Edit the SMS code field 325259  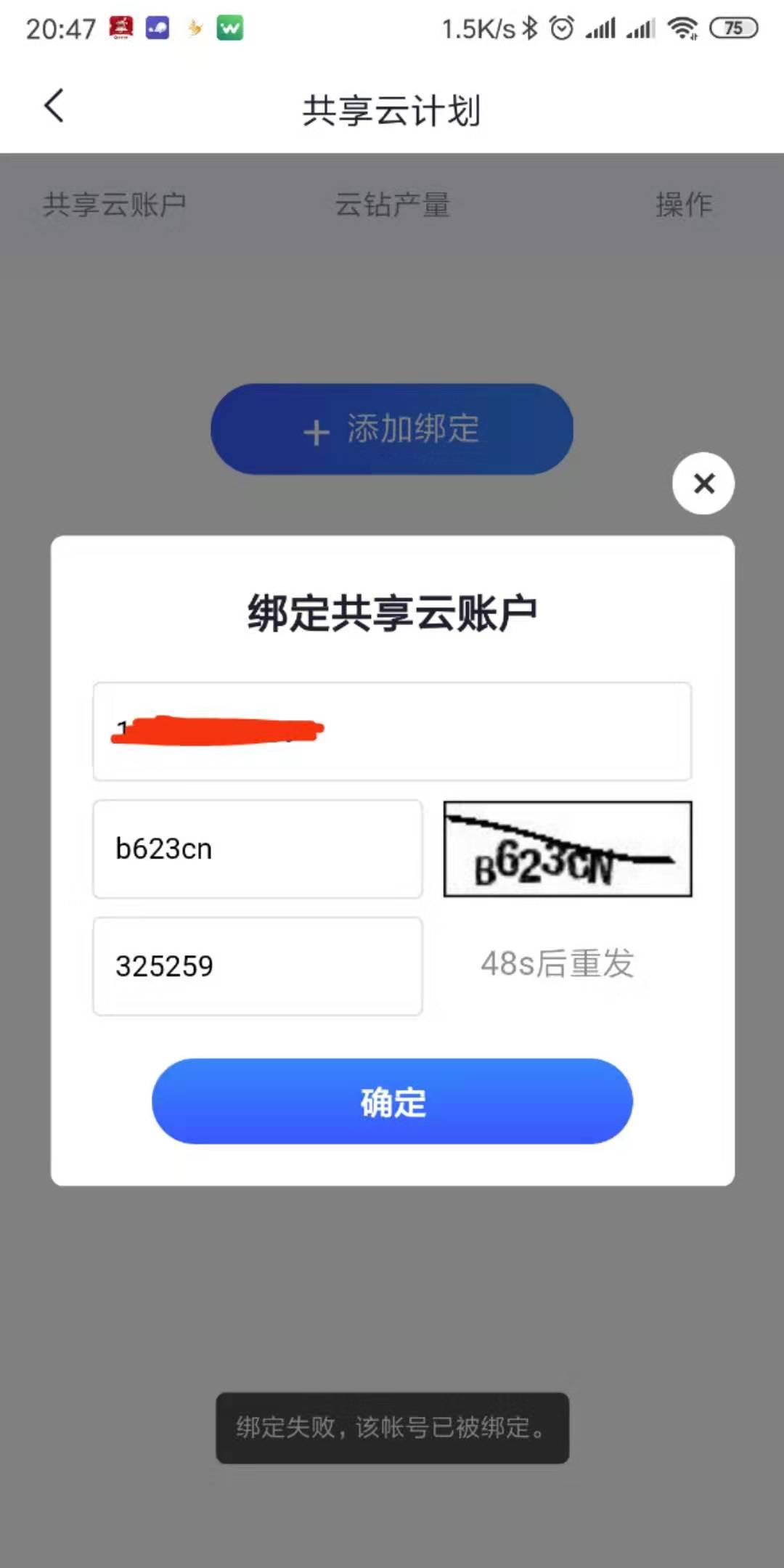[257, 966]
